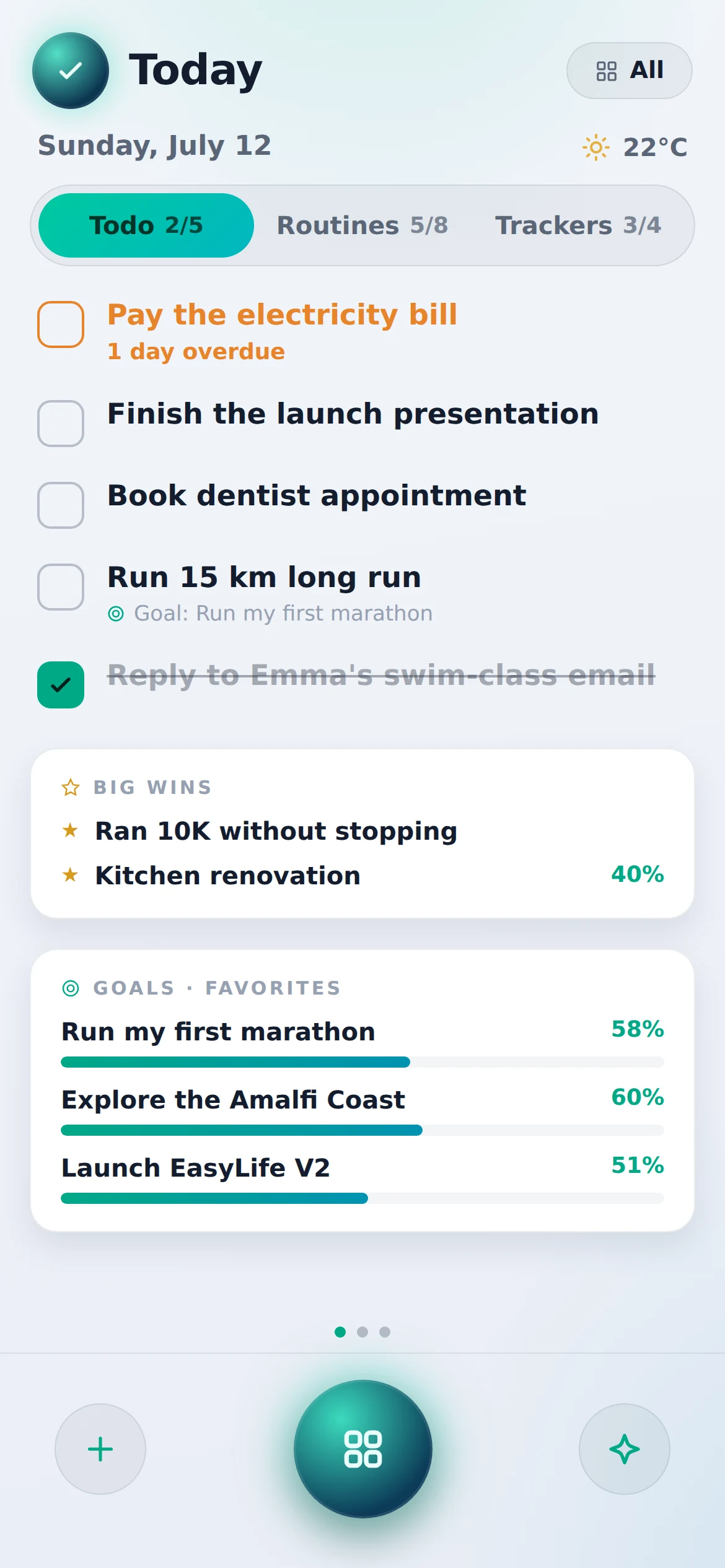This screenshot has width=725, height=1568.
Task: Mark Finish the launch presentation as done
Action: pyautogui.click(x=61, y=424)
